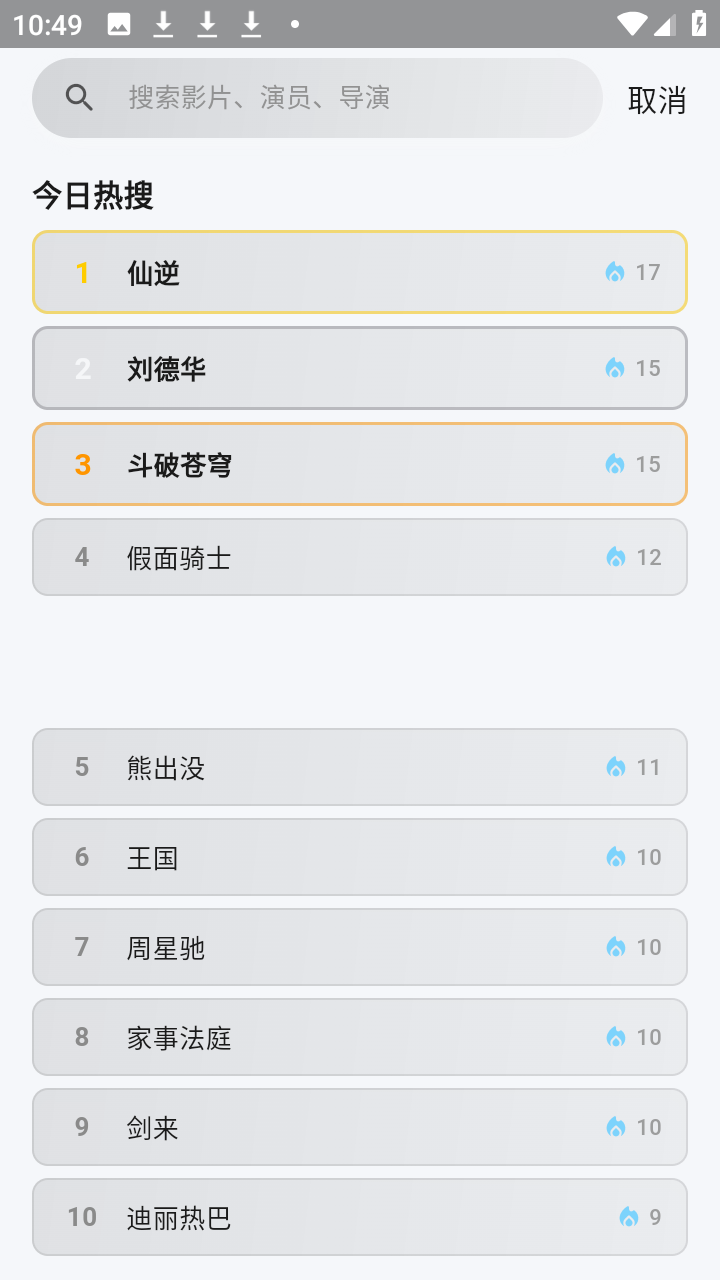
Task: Open trending item 假面骑士
Action: click(359, 557)
